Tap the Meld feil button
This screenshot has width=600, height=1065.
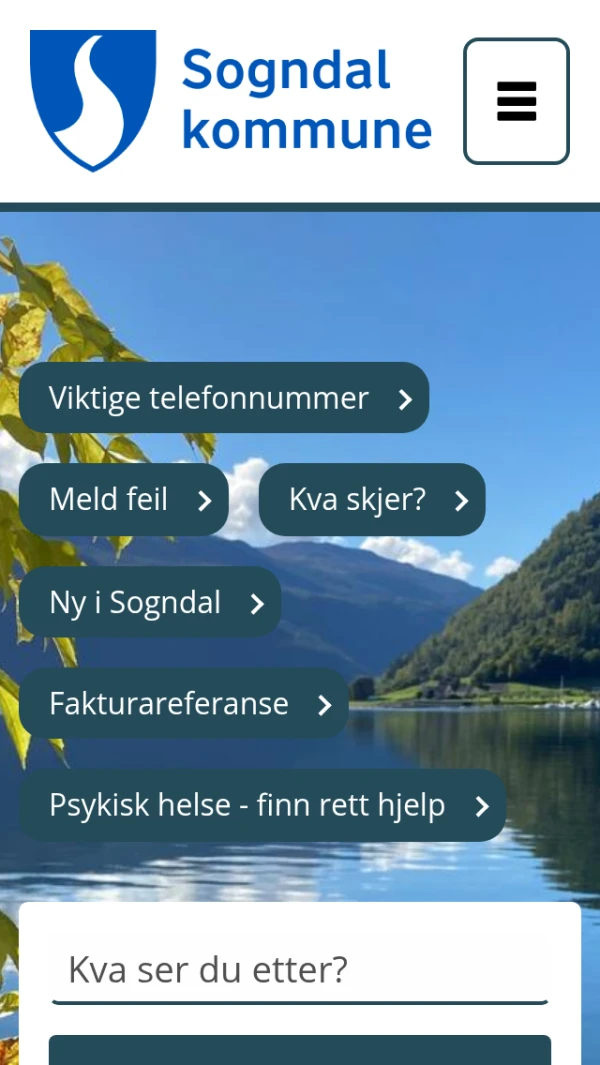tap(124, 499)
